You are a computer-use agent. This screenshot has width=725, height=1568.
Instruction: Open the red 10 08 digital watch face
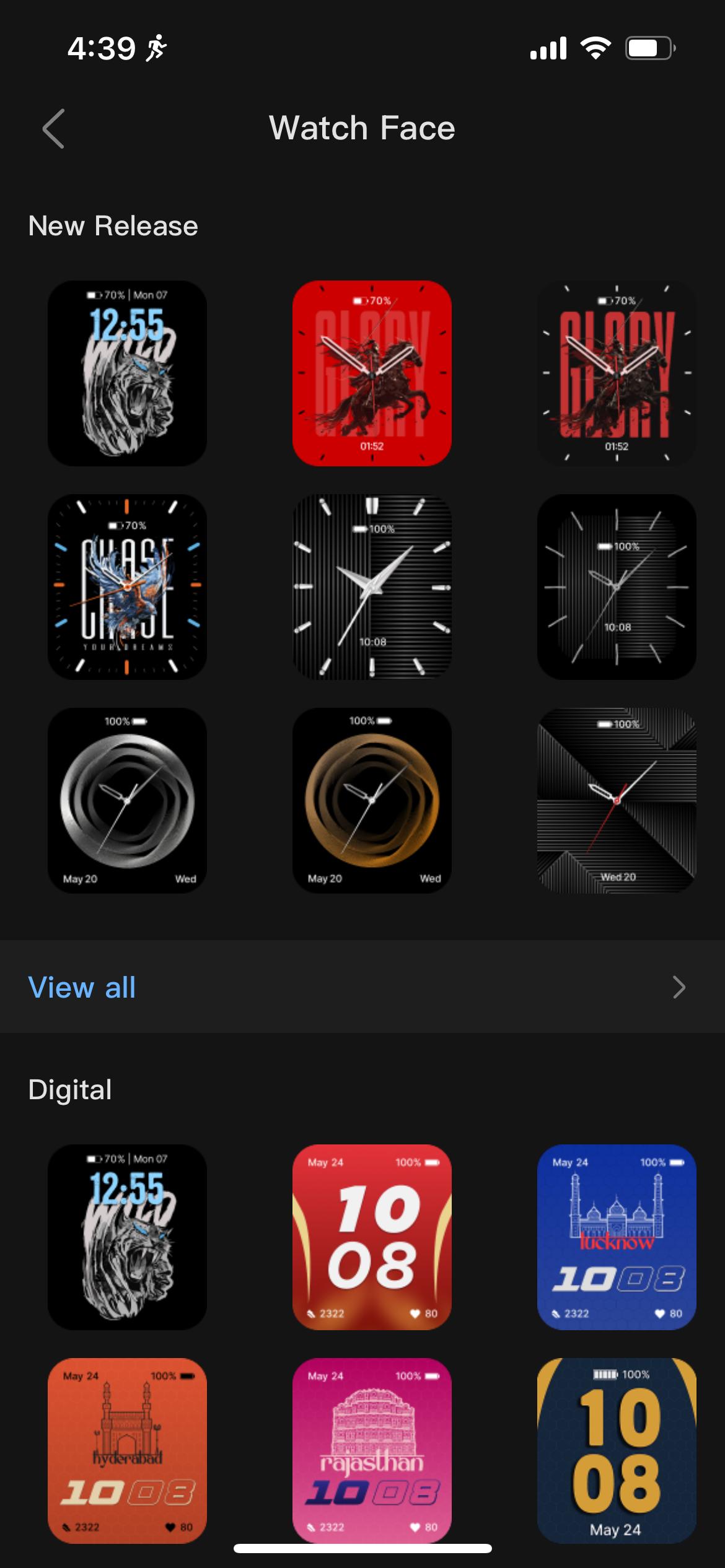click(372, 1237)
